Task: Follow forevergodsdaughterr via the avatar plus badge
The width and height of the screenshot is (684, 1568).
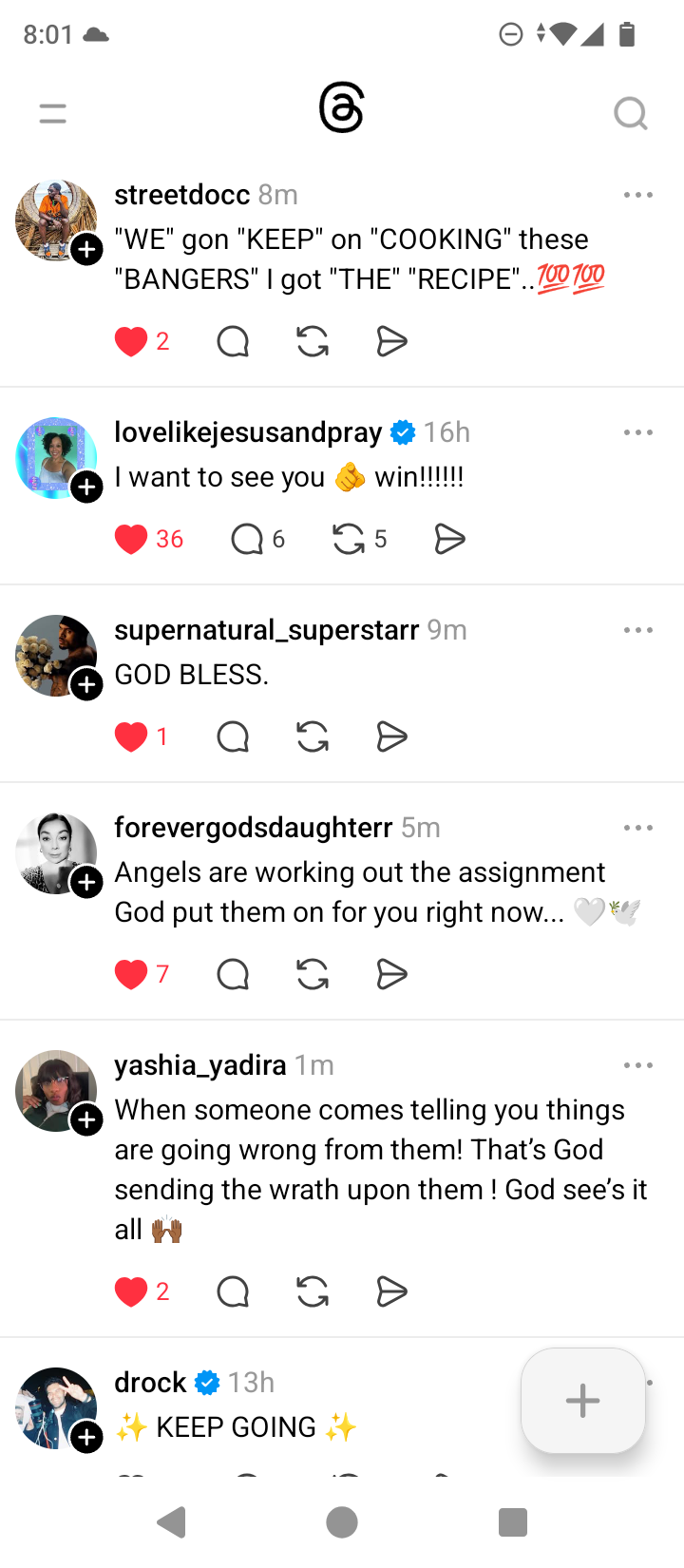Action: point(87,883)
